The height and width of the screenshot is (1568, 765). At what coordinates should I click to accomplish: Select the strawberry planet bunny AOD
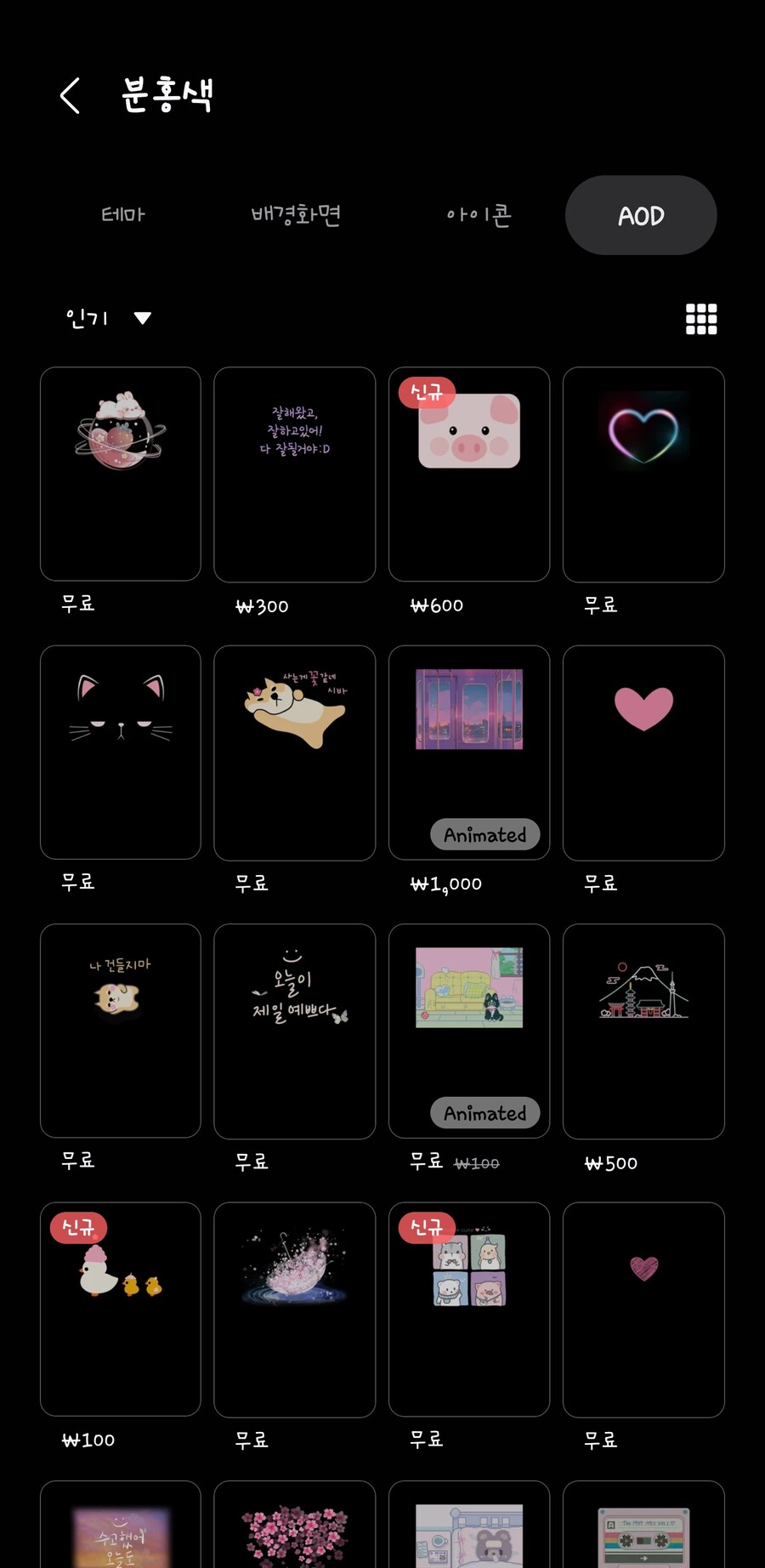coord(120,474)
